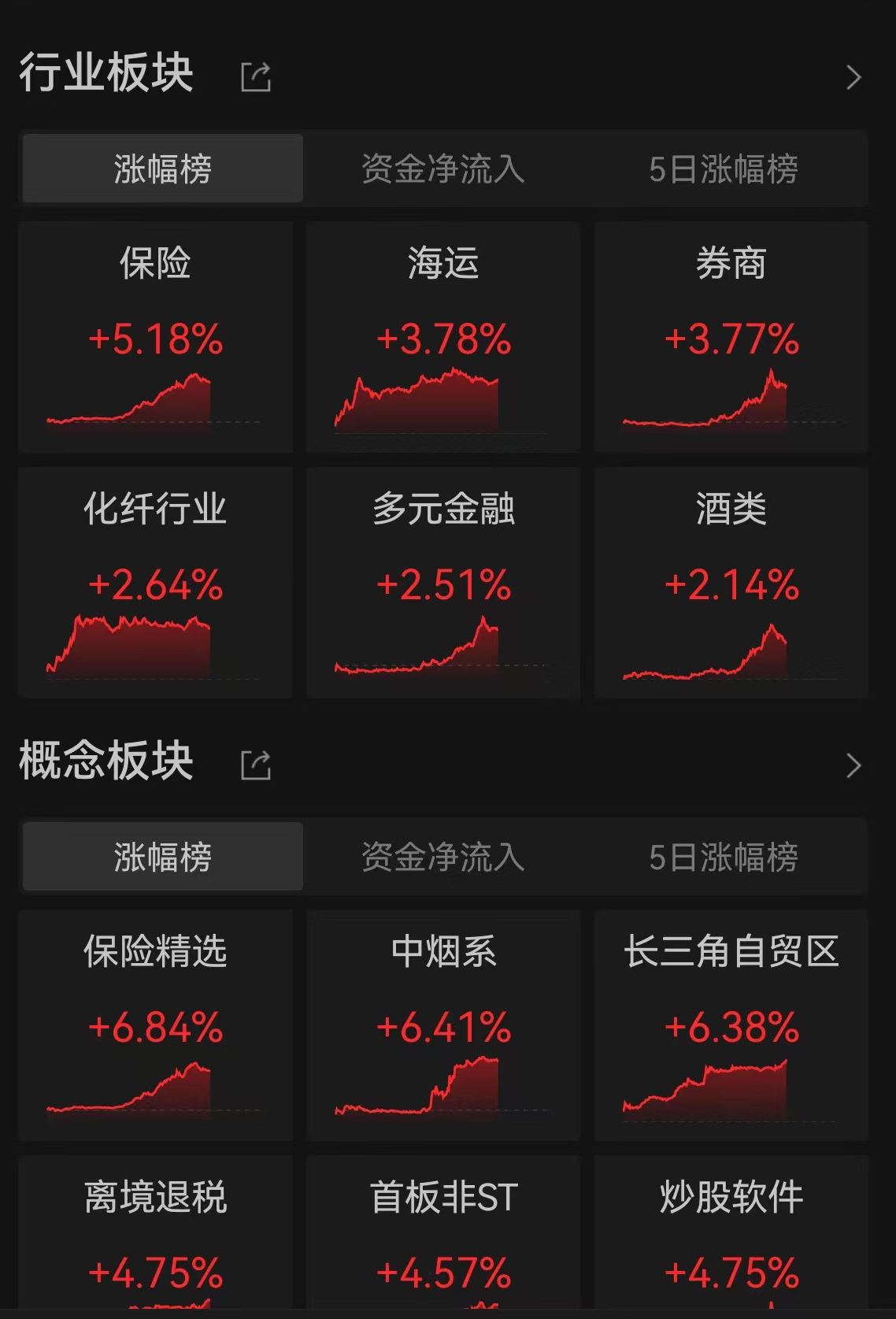The height and width of the screenshot is (1319, 896).
Task: Switch to 资金净流入 tab under 行业板块
Action: [443, 168]
